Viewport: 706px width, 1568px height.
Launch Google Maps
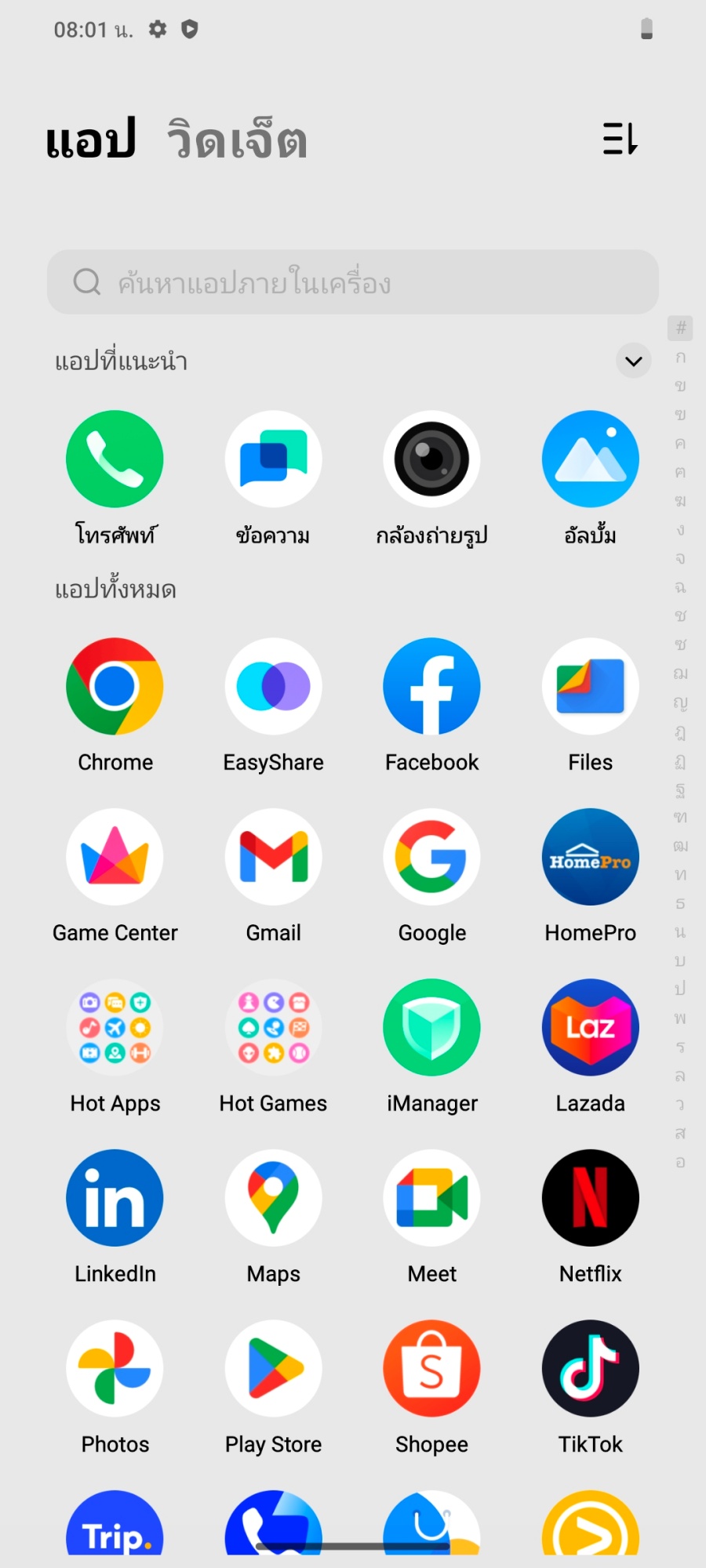[273, 1198]
